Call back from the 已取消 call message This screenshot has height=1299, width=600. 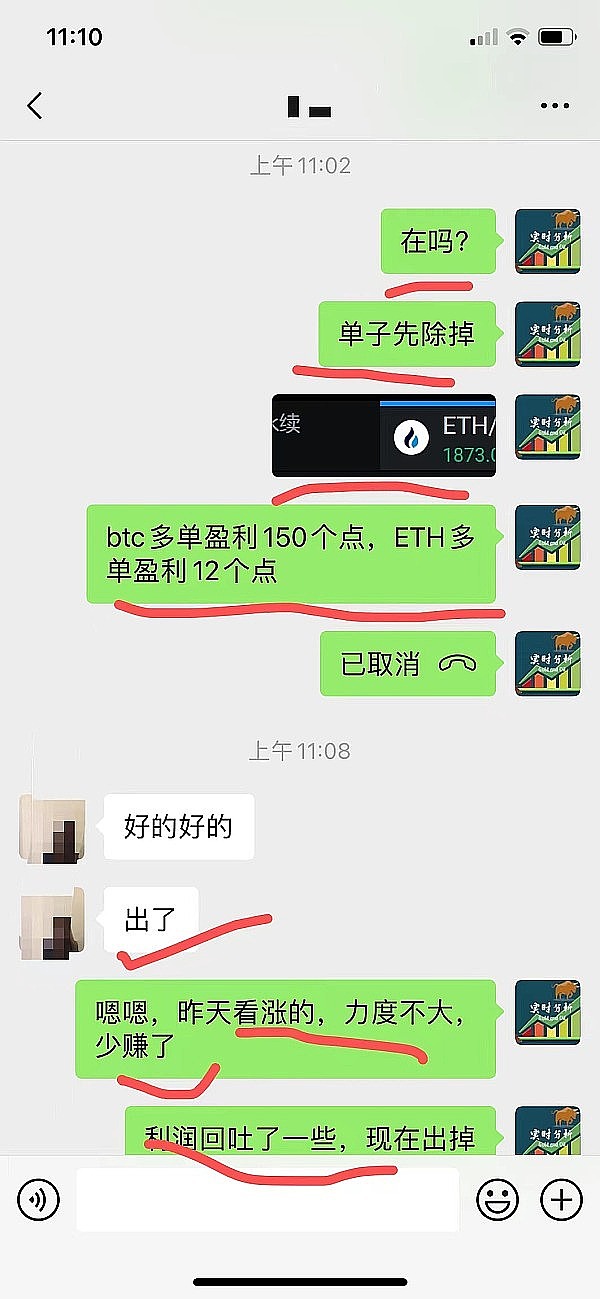pos(408,664)
